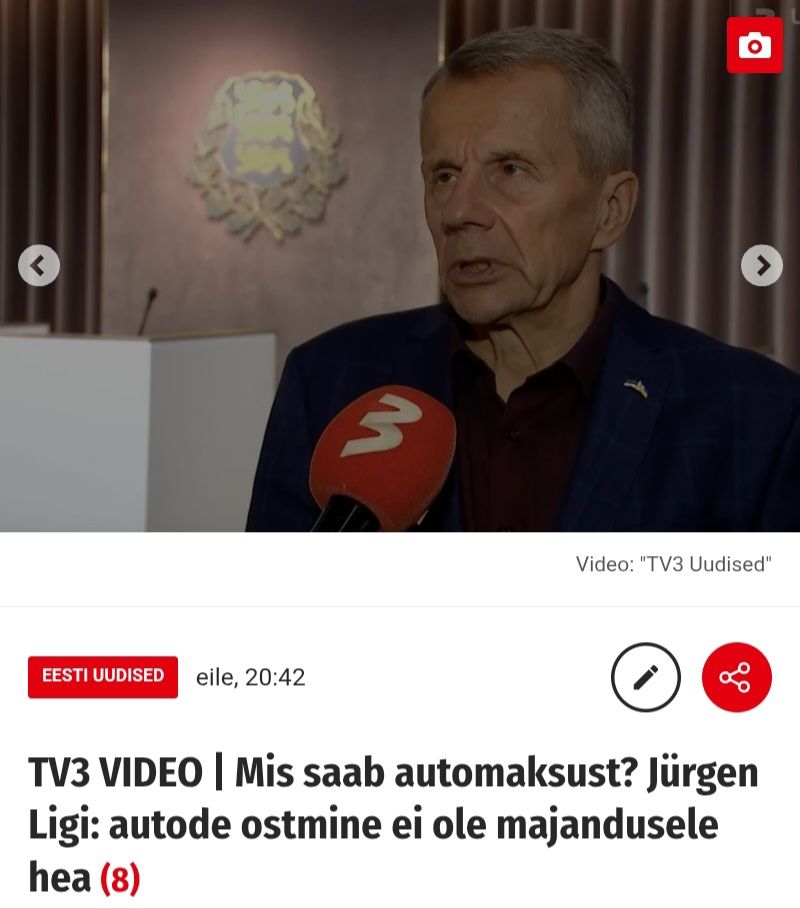The image size is (800, 908).
Task: View the 8 comments
Action: tap(120, 879)
